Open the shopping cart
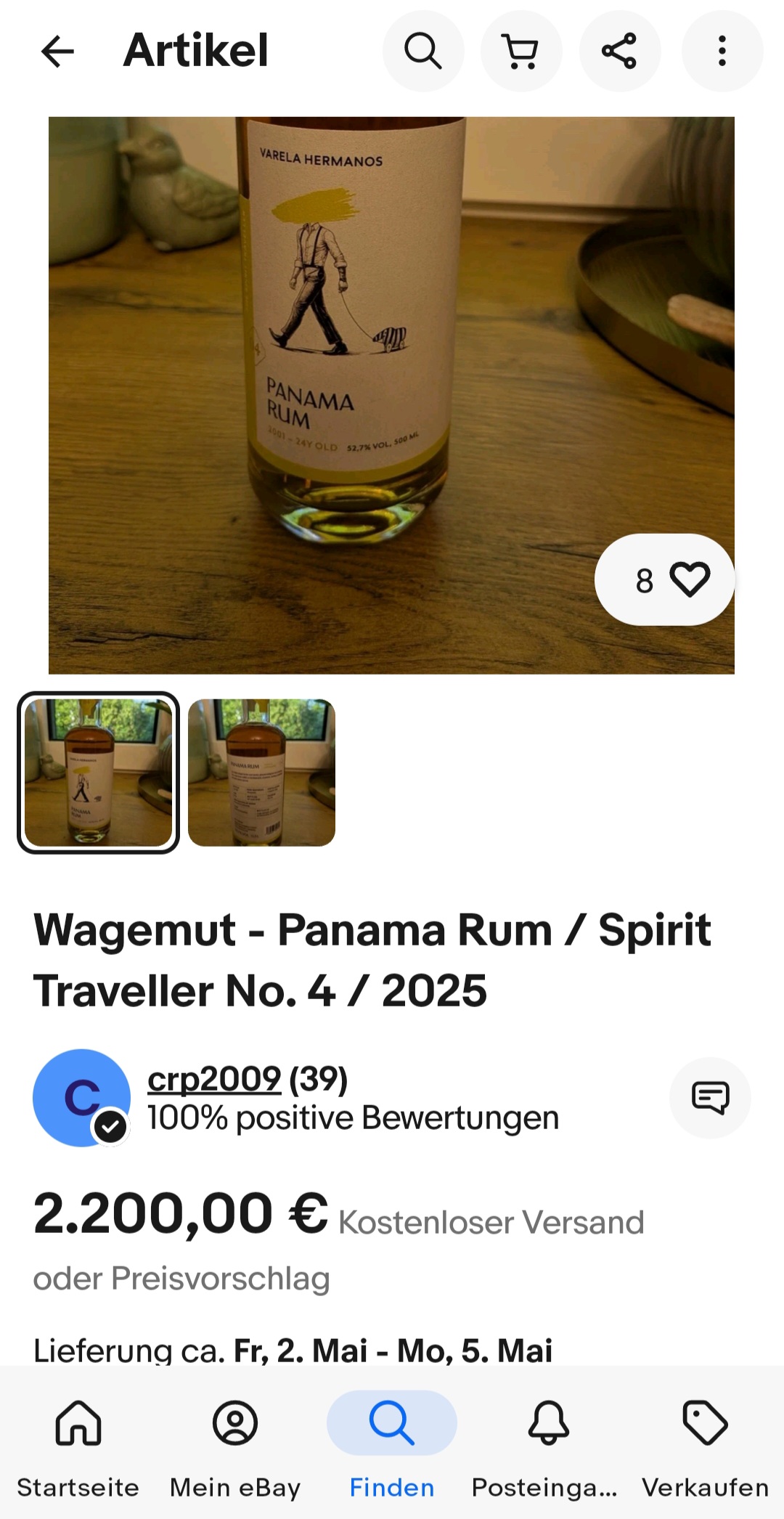 pyautogui.click(x=521, y=52)
